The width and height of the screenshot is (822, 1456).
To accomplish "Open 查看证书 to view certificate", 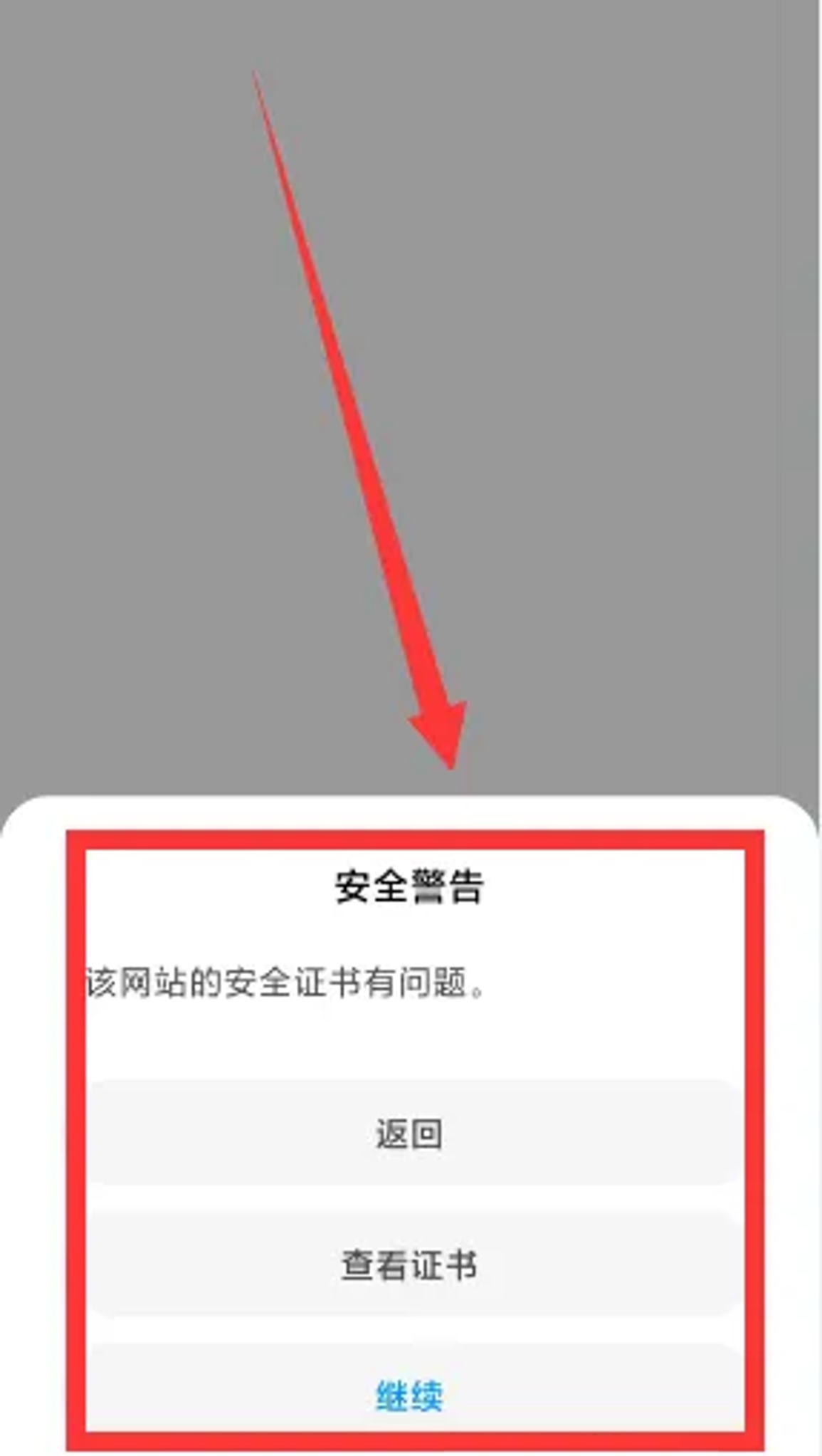I will 409,1265.
